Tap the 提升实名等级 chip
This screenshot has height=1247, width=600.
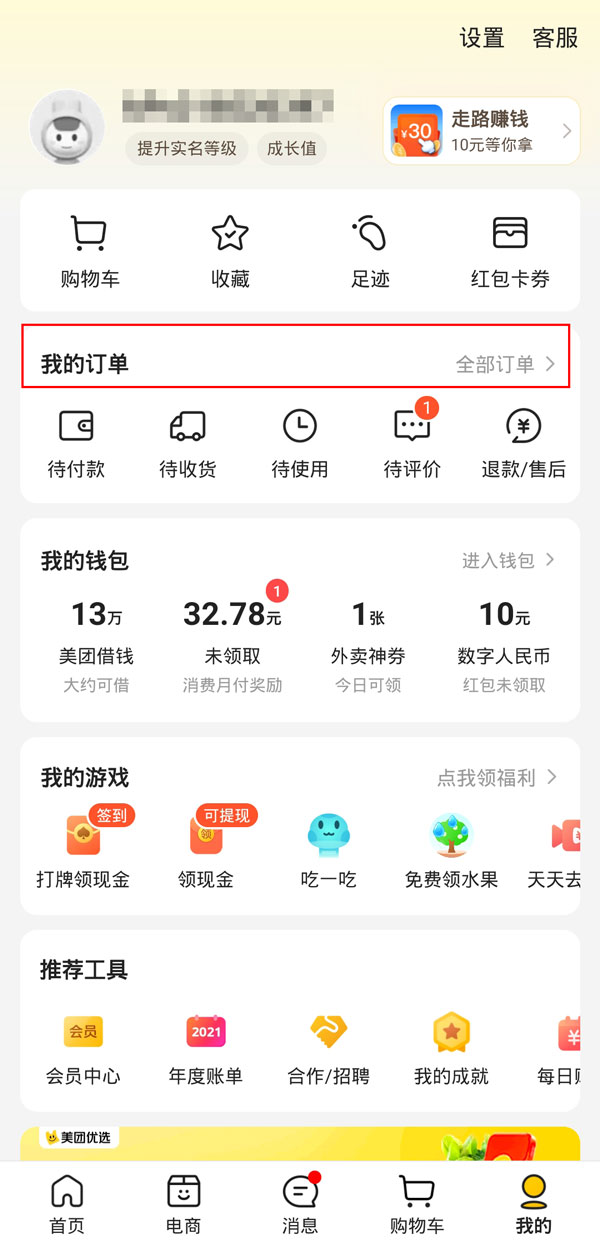[x=187, y=149]
